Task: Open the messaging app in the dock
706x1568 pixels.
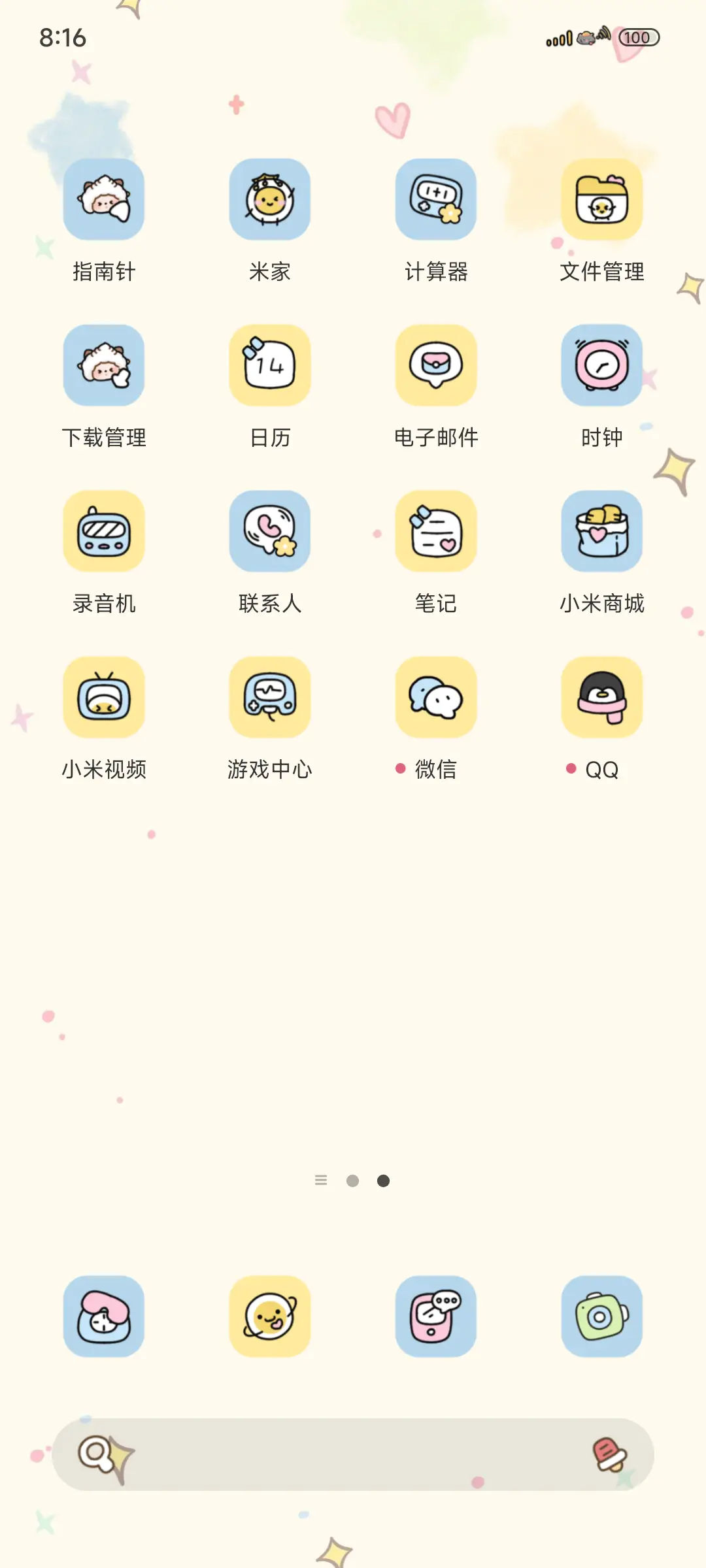Action: [x=435, y=1317]
